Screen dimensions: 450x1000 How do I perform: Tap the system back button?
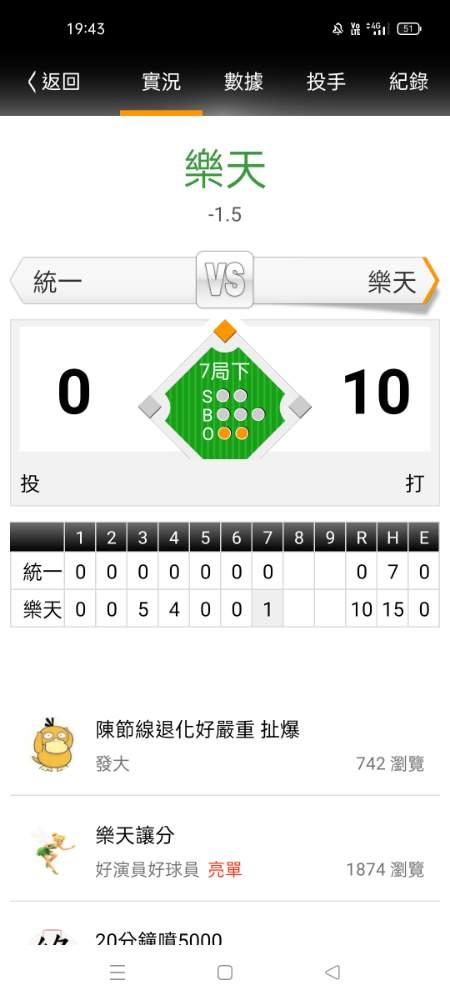click(x=332, y=972)
